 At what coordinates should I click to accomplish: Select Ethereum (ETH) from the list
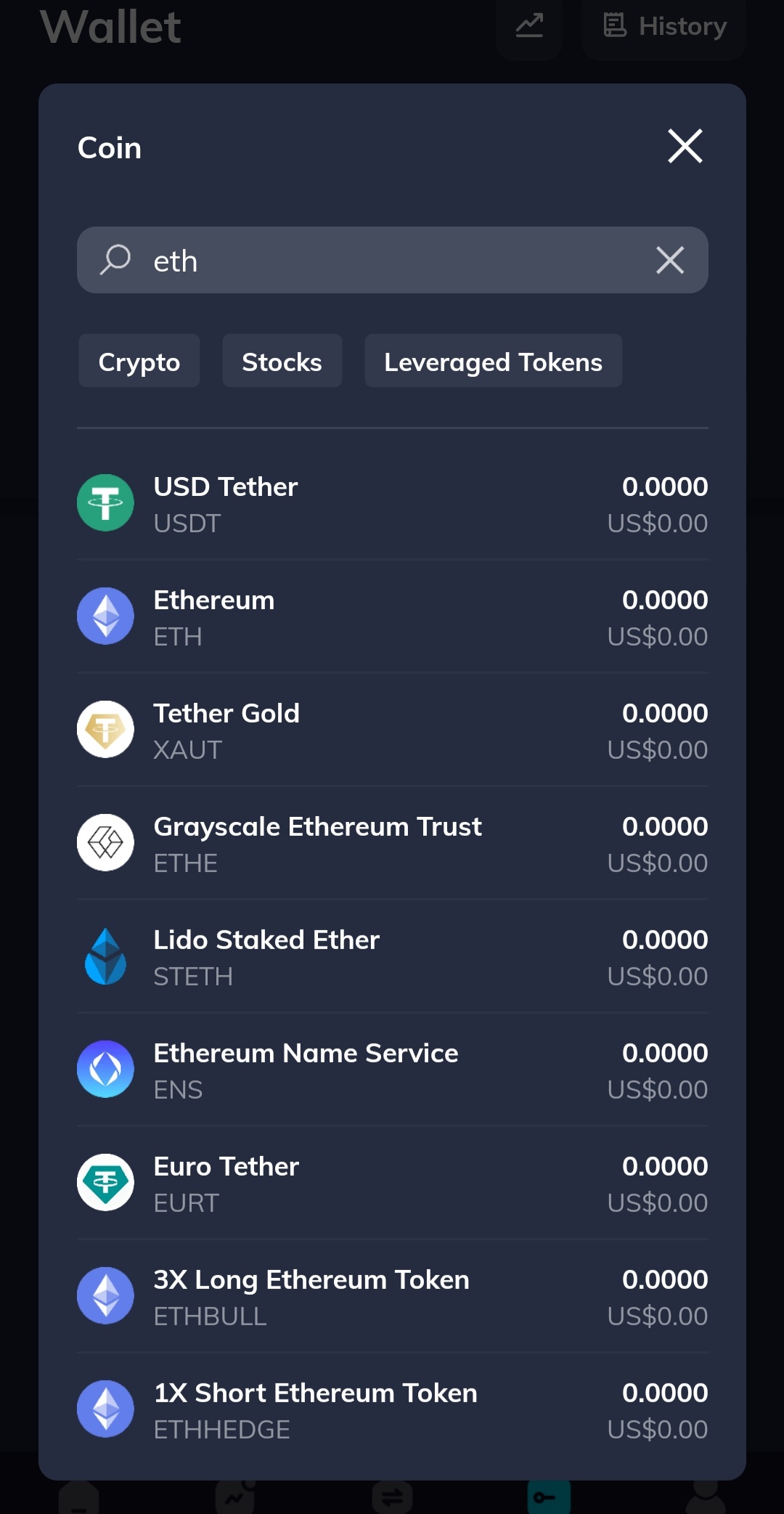(392, 616)
